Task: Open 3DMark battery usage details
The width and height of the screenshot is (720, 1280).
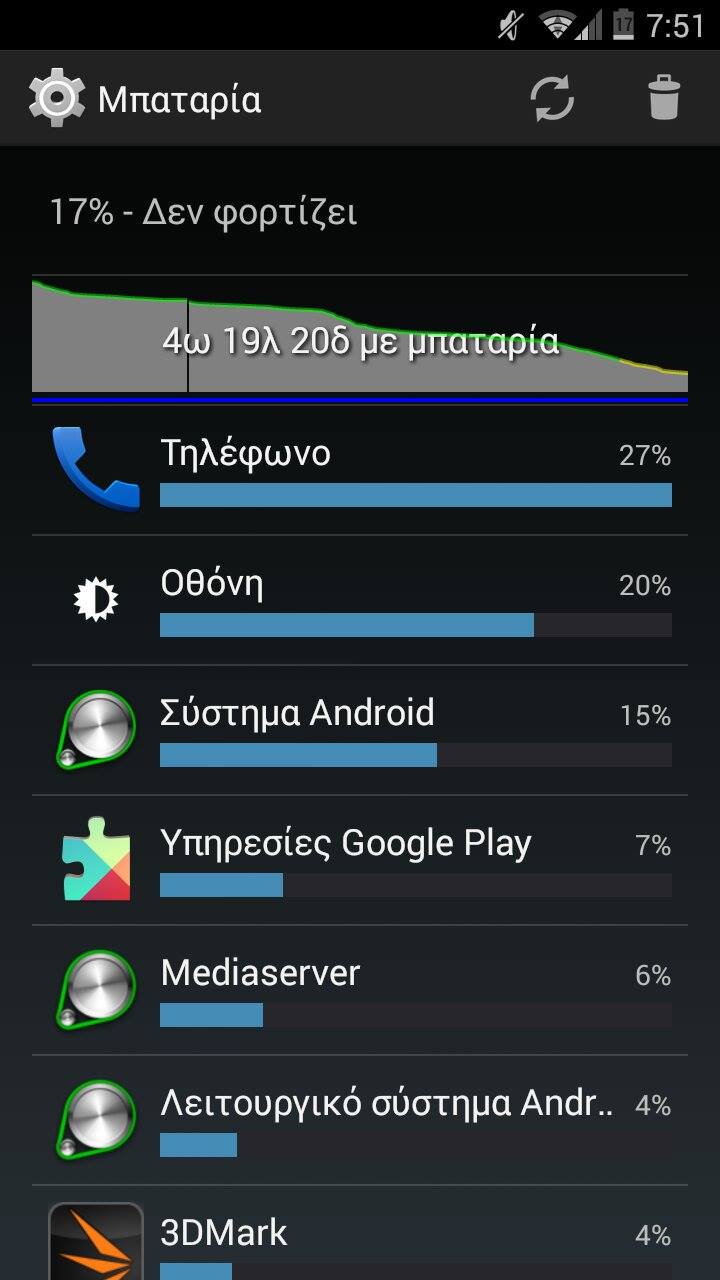Action: pyautogui.click(x=360, y=1233)
